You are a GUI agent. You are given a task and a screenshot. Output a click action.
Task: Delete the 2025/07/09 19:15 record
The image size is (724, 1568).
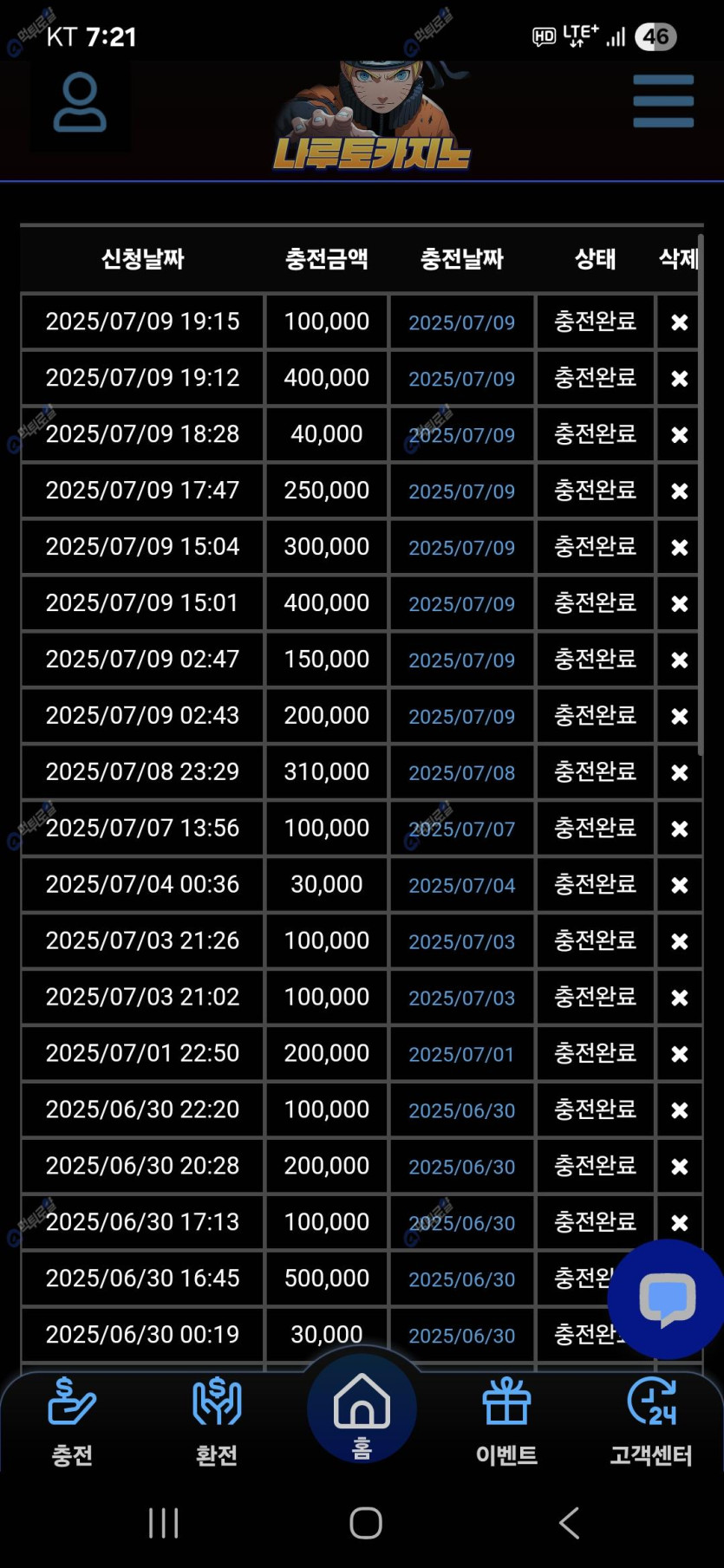680,322
